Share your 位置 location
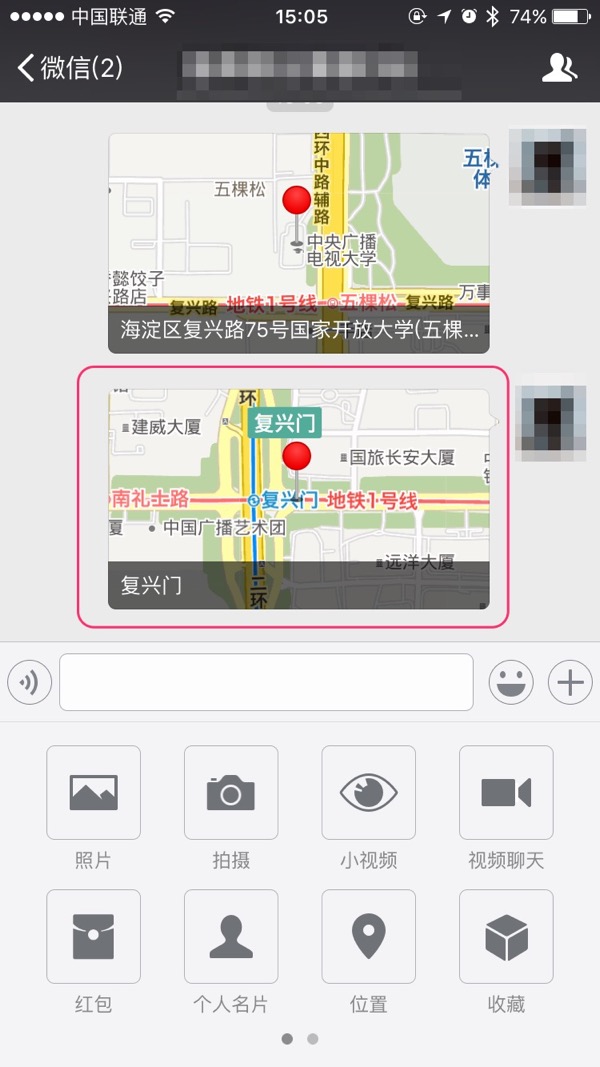600x1067 pixels. (368, 937)
